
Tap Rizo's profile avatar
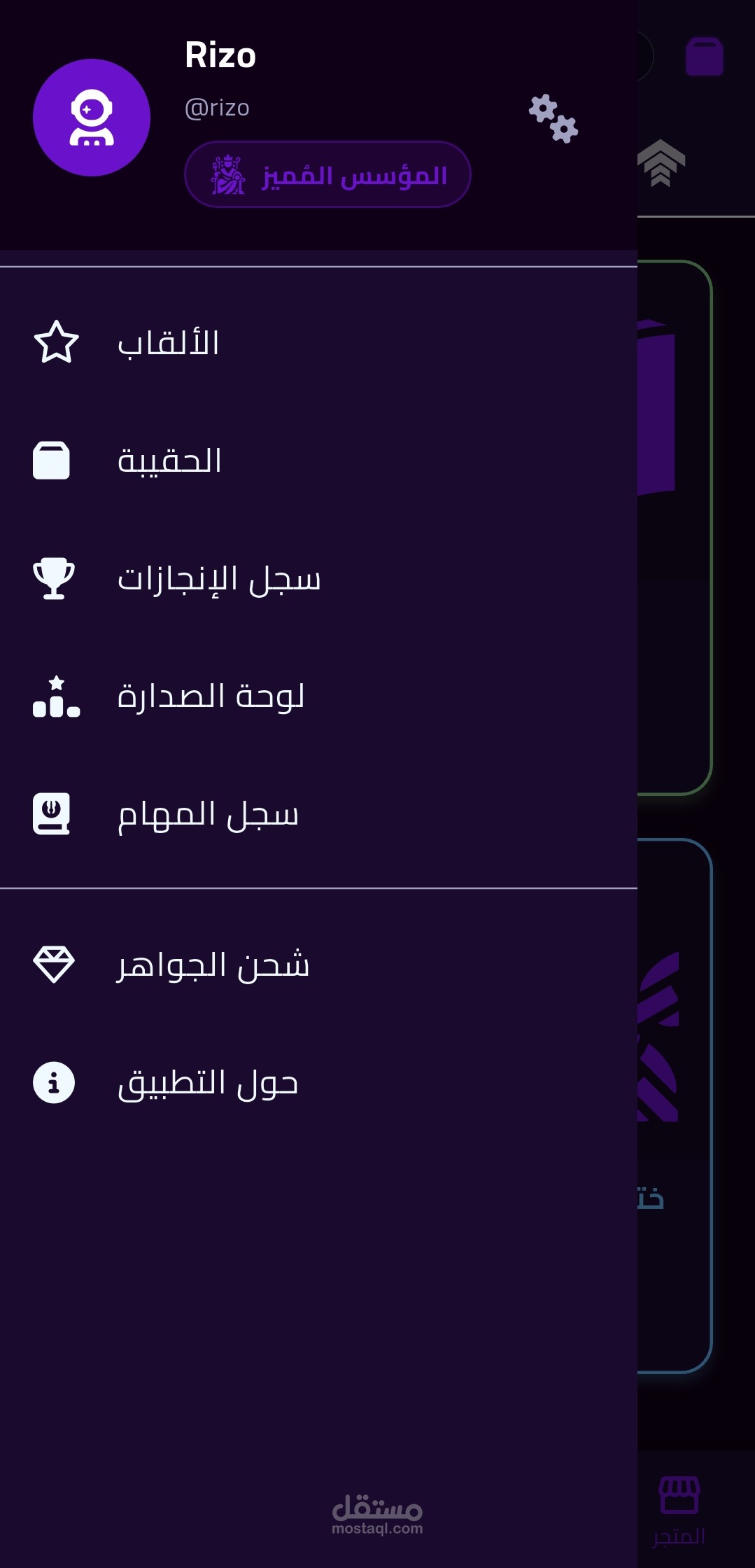[92, 118]
